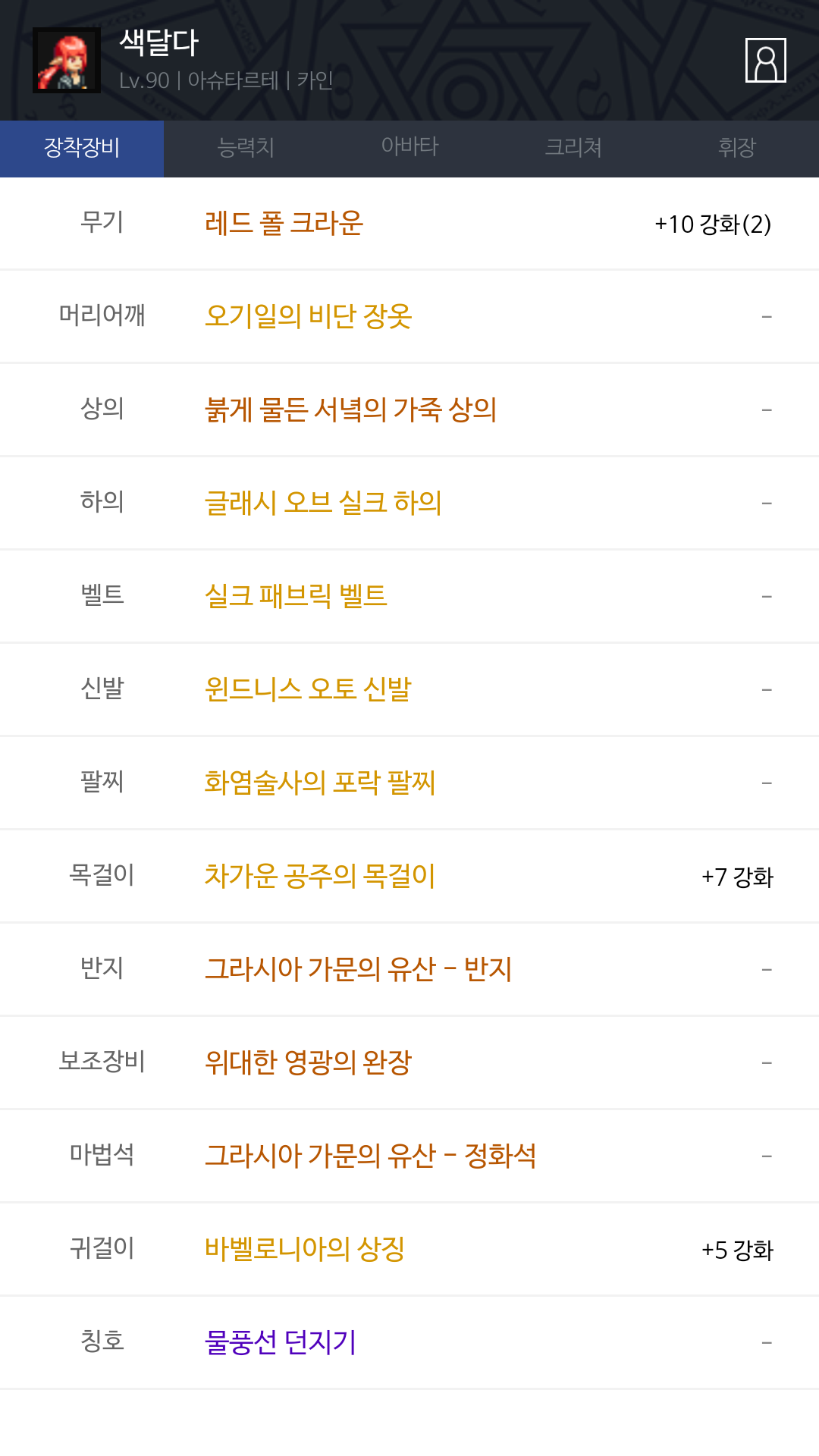View 글래시 오브 실크 하의 item
Image resolution: width=819 pixels, height=1456 pixels.
pyautogui.click(x=324, y=503)
